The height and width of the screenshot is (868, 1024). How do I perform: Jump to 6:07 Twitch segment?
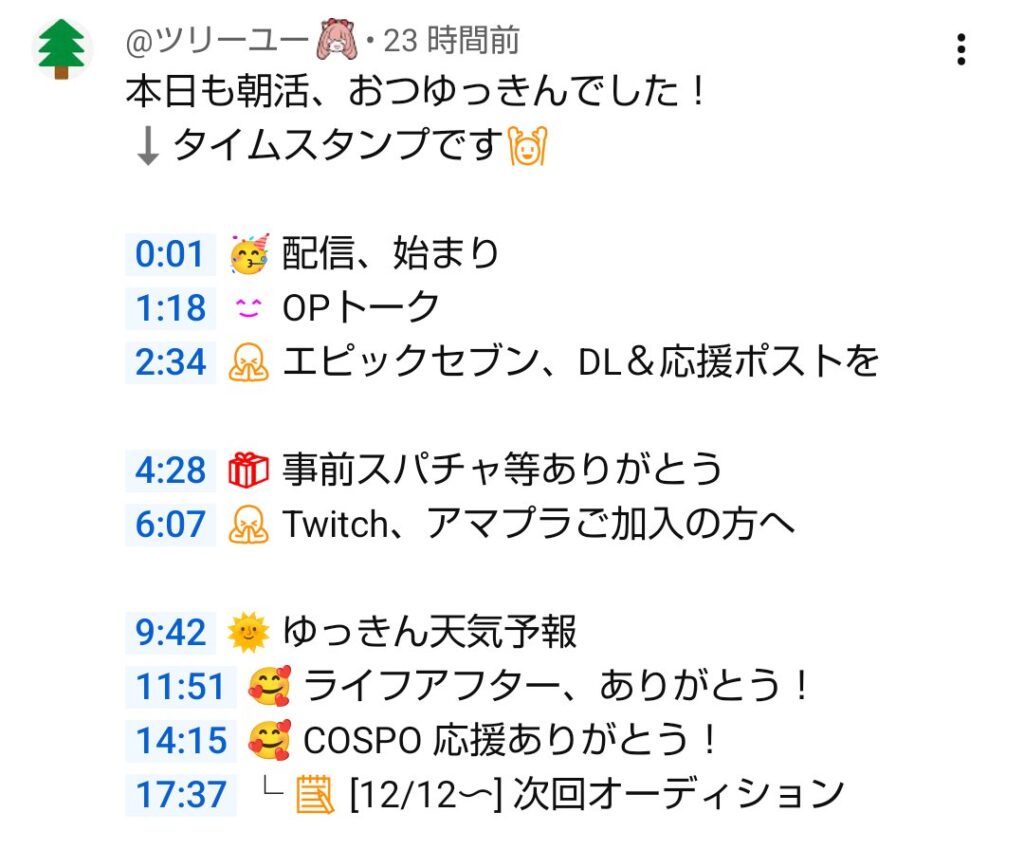pyautogui.click(x=170, y=524)
